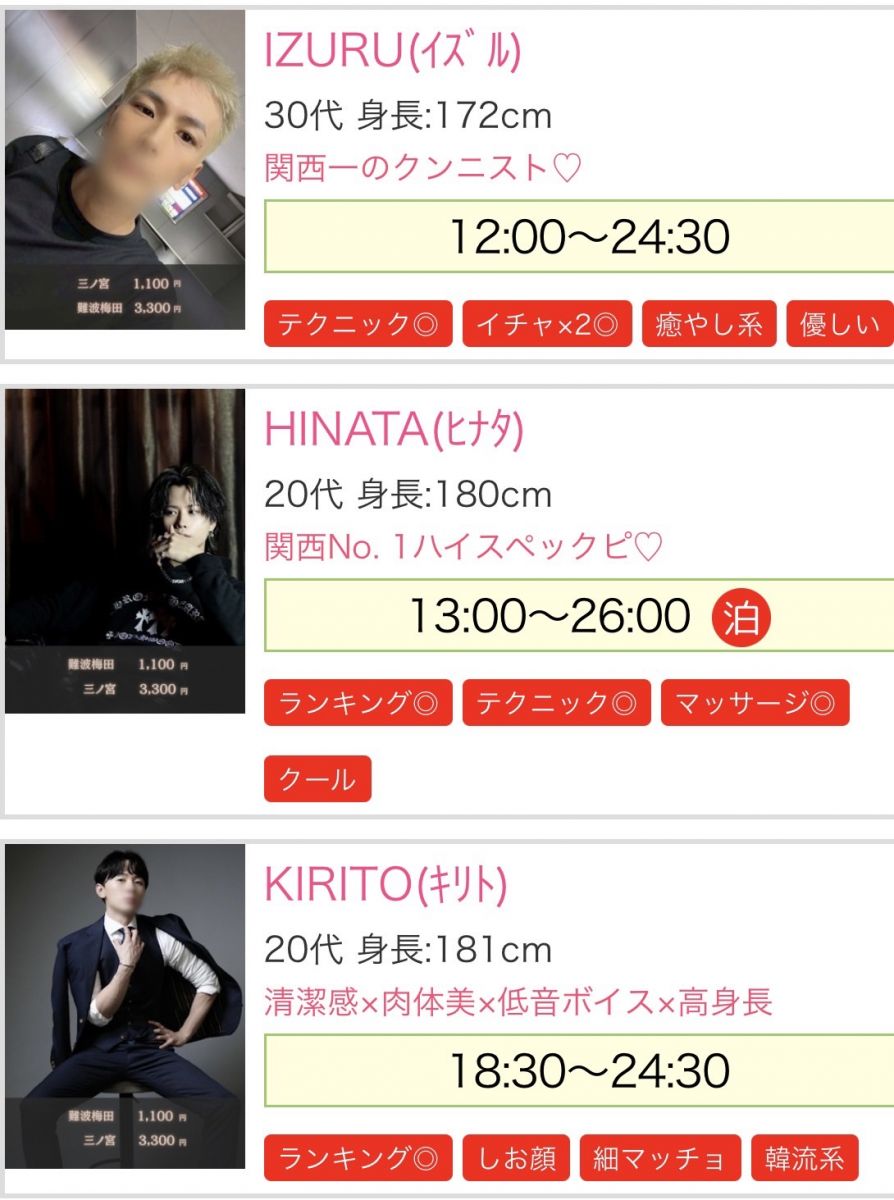Open the HINATA(ヒナタ) name link
The width and height of the screenshot is (894, 1200).
click(394, 429)
